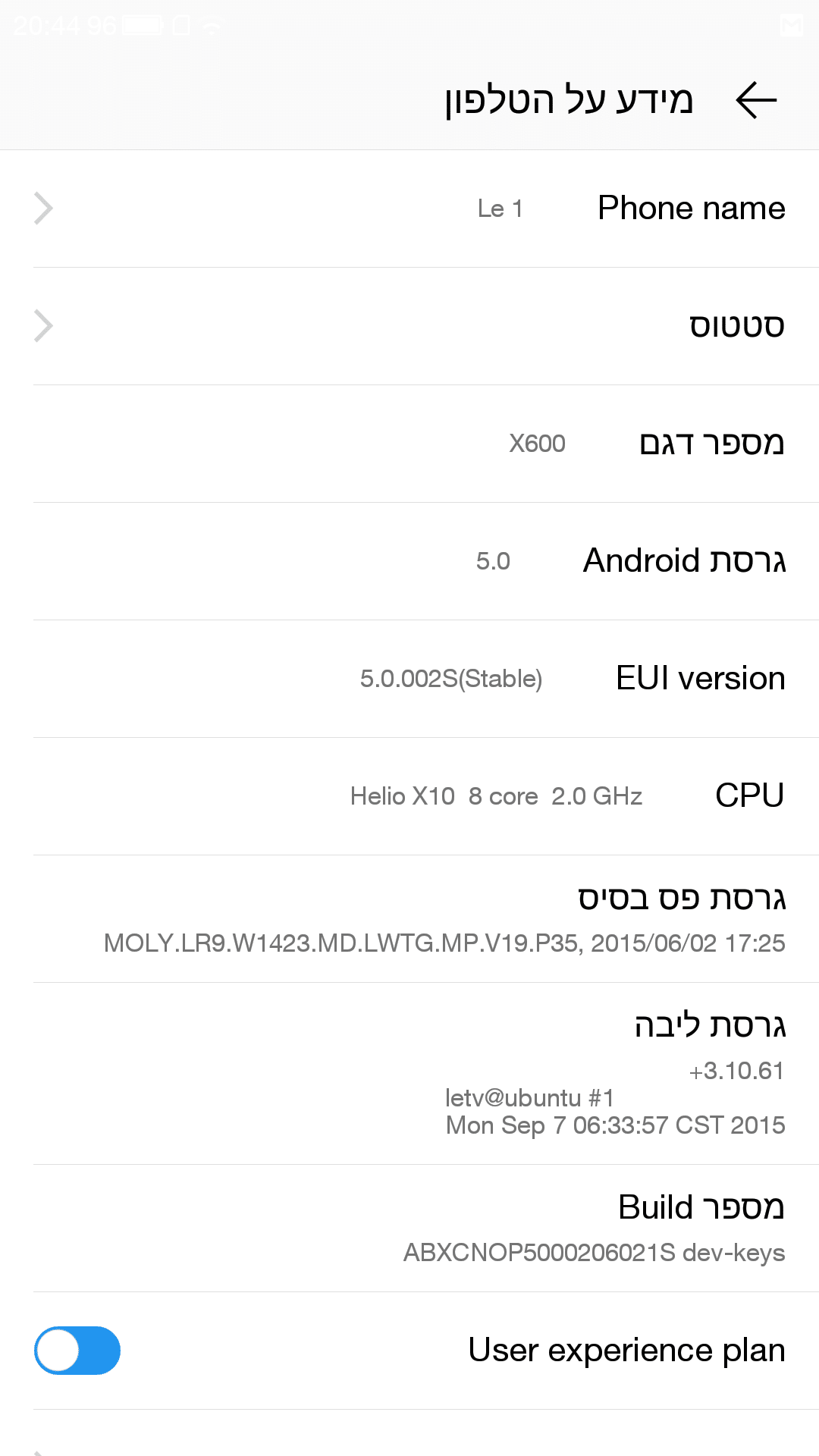Toggle the User experience plan switch

point(77,1351)
